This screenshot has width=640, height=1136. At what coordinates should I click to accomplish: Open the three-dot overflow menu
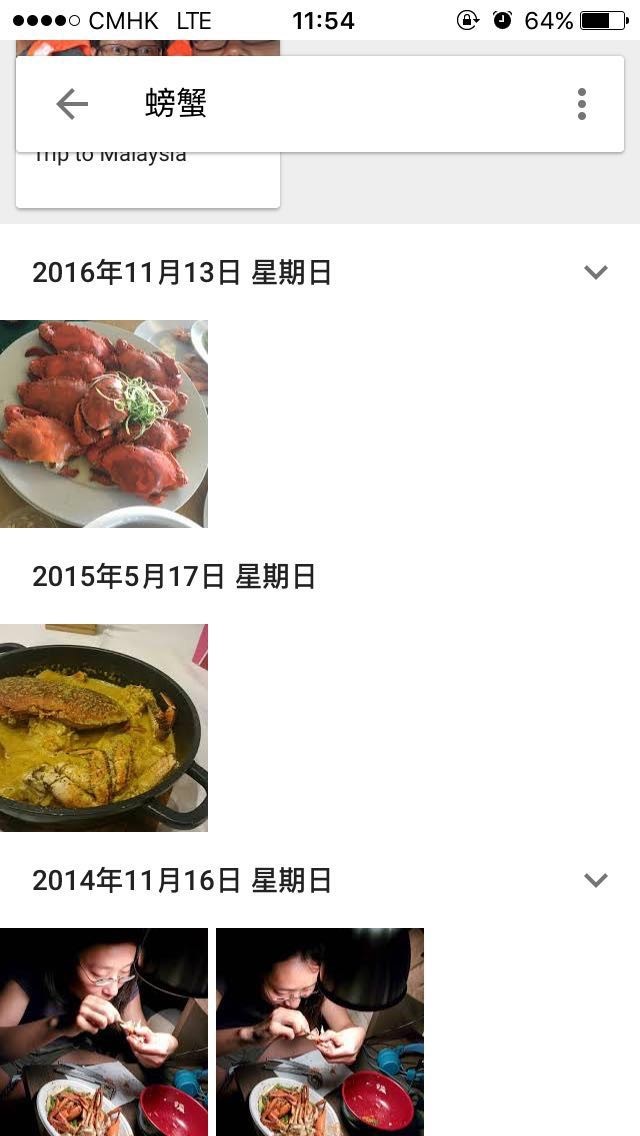[581, 104]
